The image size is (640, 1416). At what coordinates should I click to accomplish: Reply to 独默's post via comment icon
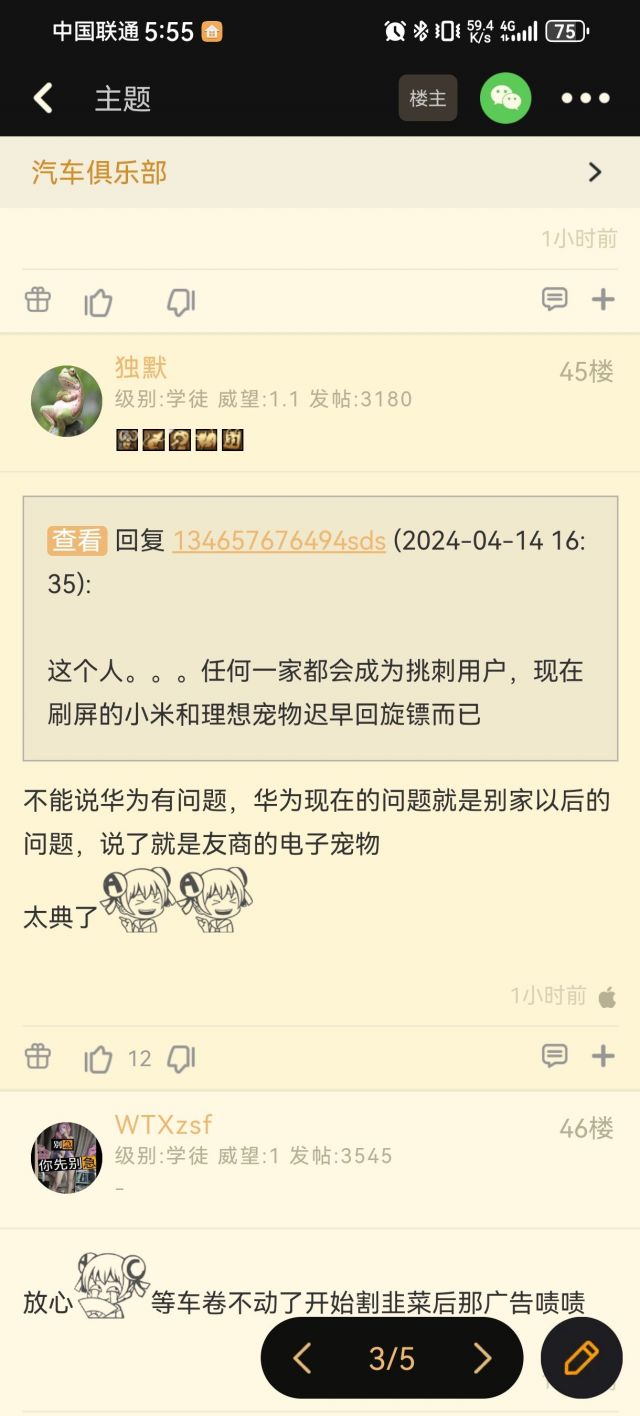click(x=554, y=1056)
